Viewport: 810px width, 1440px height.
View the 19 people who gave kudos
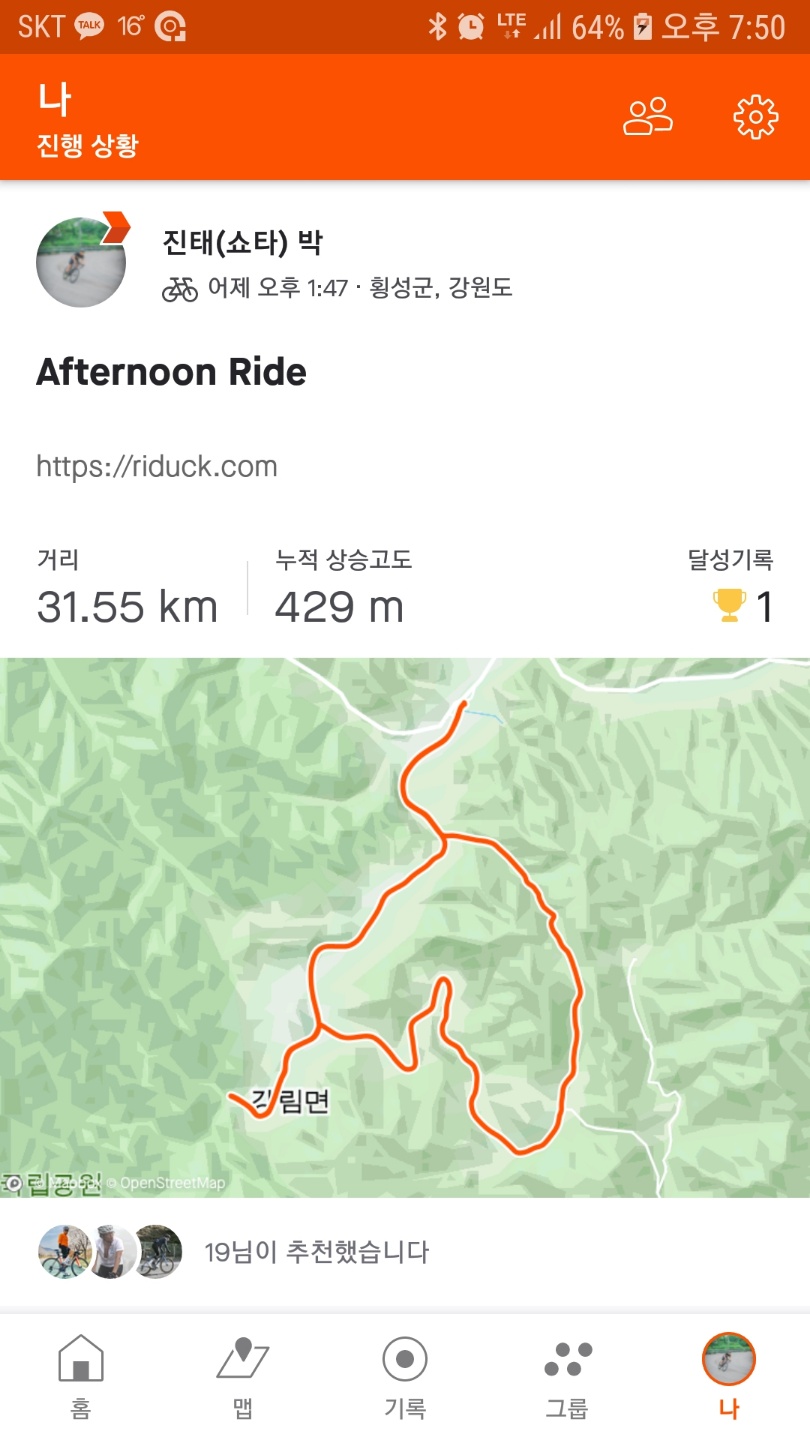[x=316, y=1251]
